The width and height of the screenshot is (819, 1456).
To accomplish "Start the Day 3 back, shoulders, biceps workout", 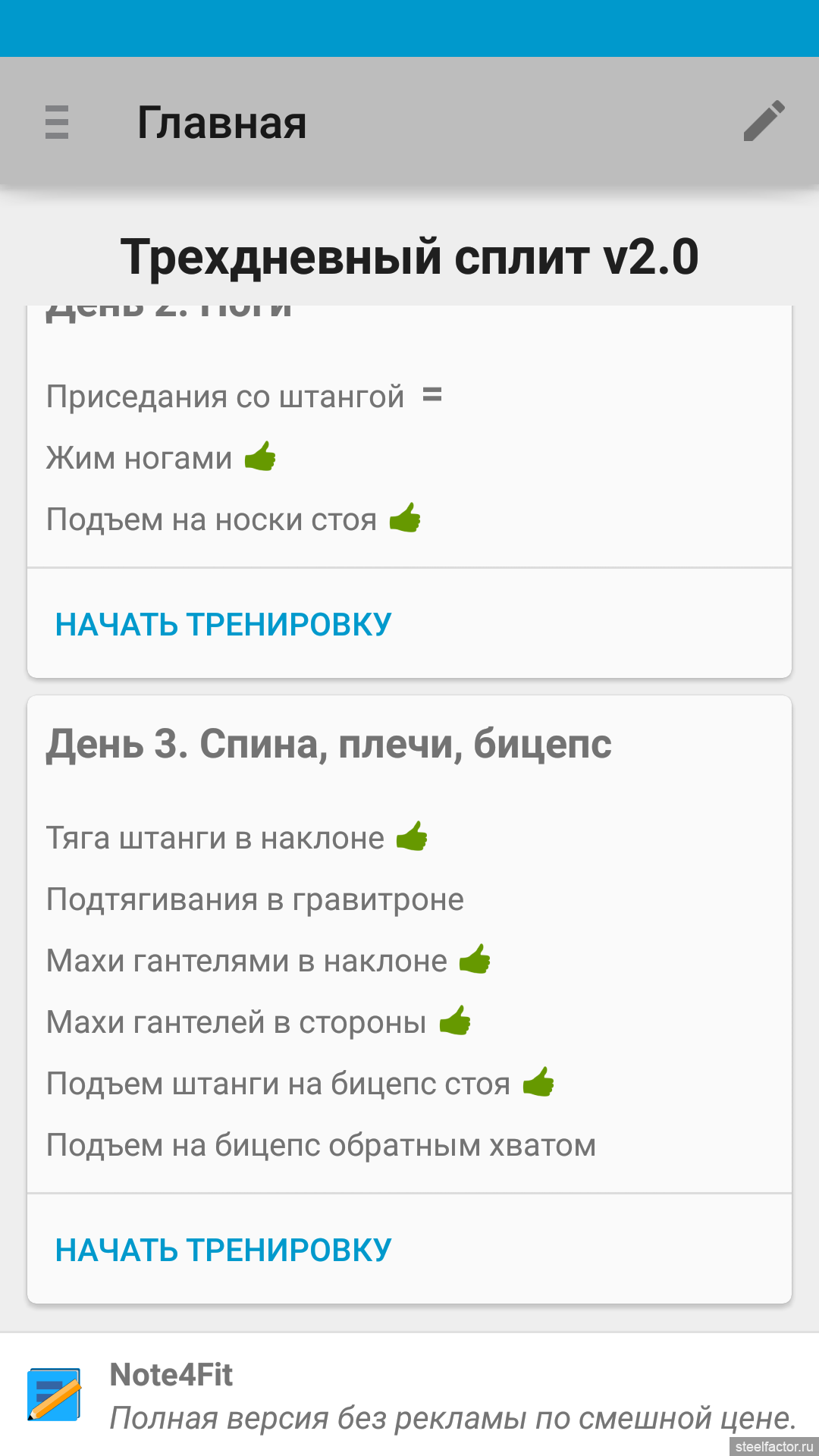I will coord(223,1250).
